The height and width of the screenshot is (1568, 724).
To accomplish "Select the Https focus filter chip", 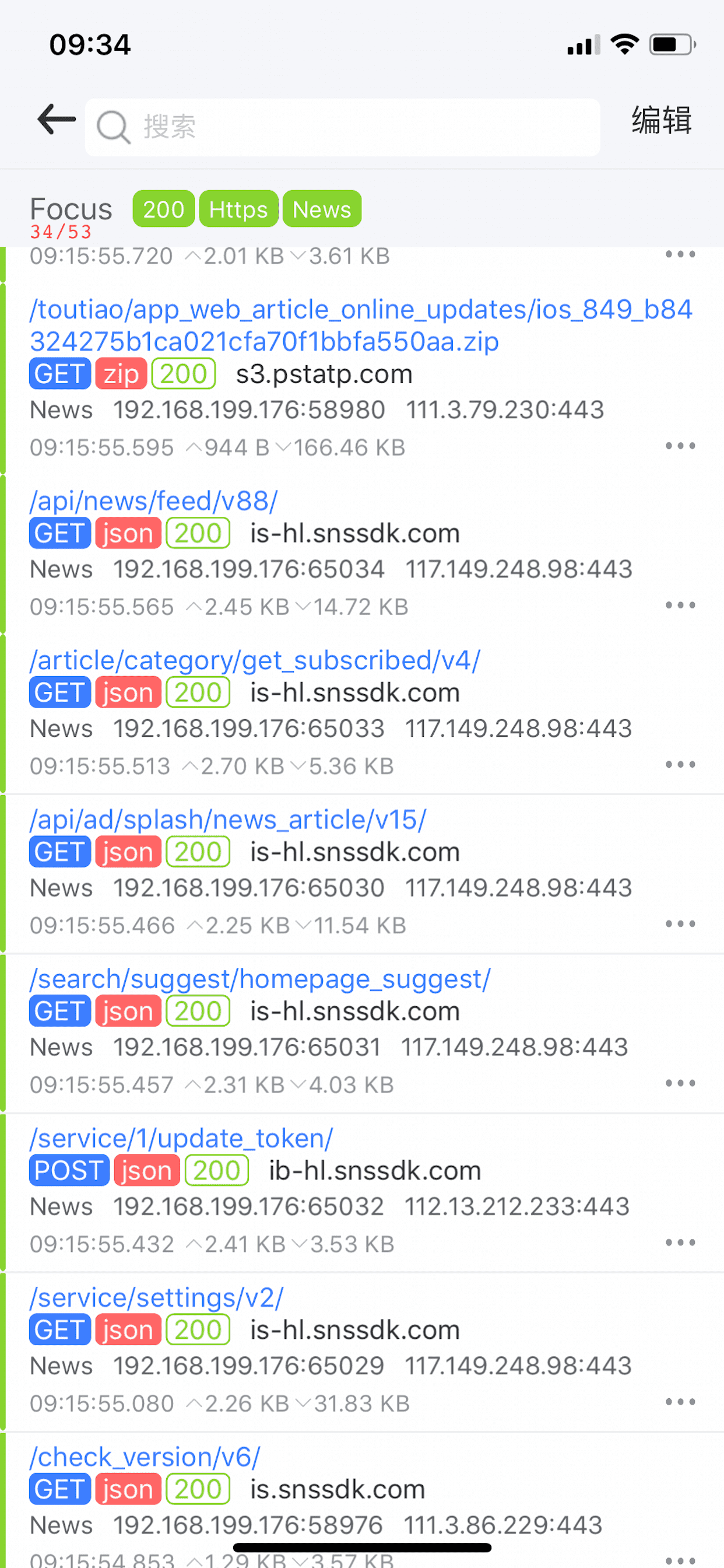I will [x=238, y=209].
